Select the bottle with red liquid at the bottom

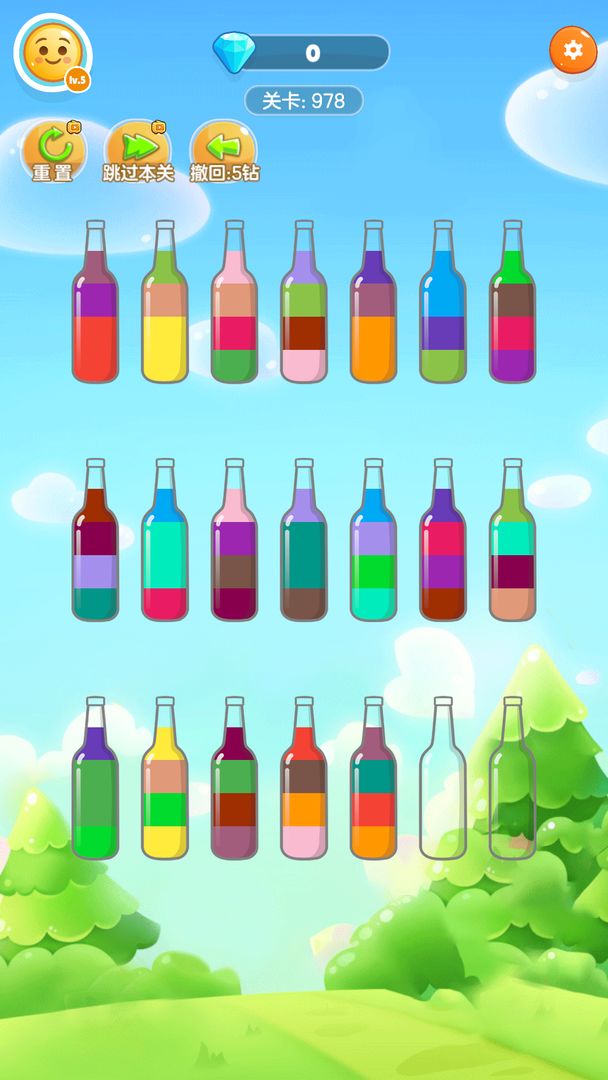point(95,310)
